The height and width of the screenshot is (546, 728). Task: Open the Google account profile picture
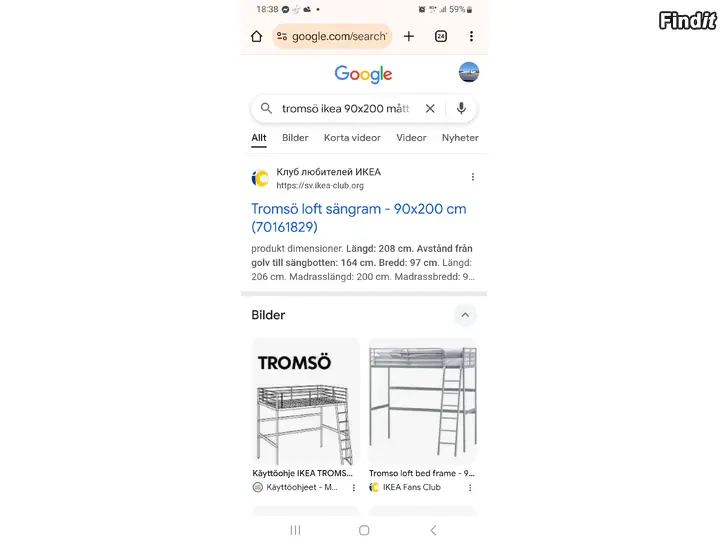[x=468, y=72]
